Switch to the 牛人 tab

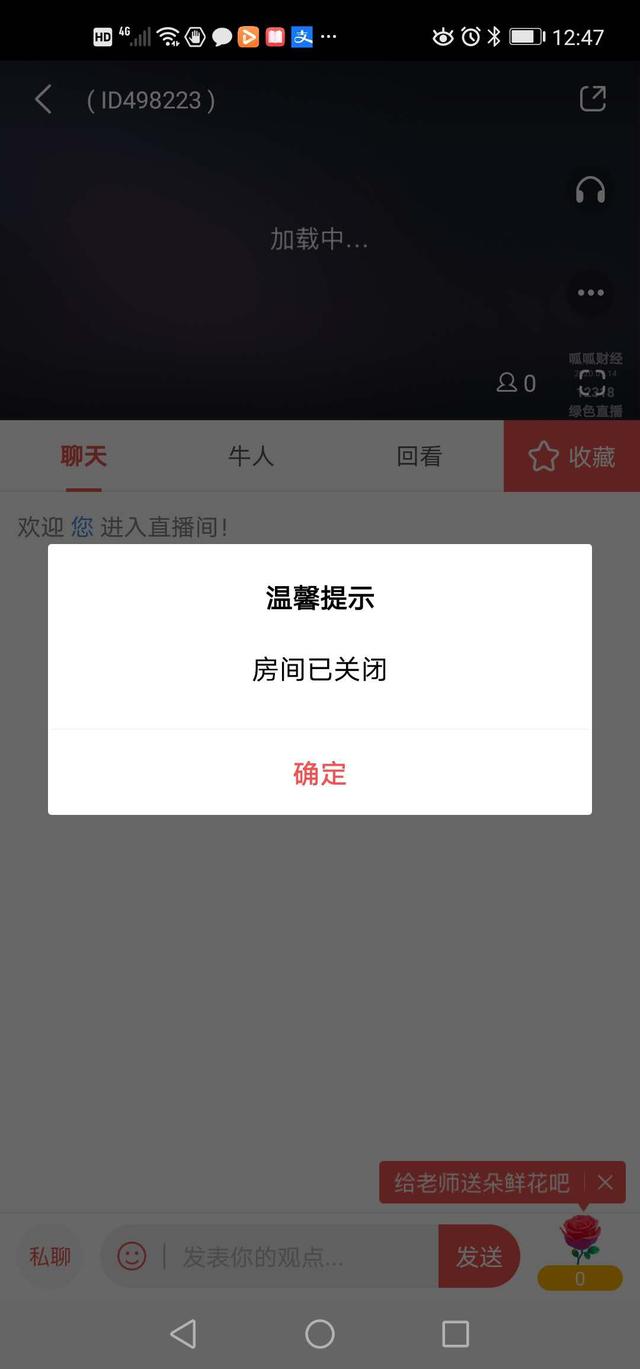pos(251,457)
